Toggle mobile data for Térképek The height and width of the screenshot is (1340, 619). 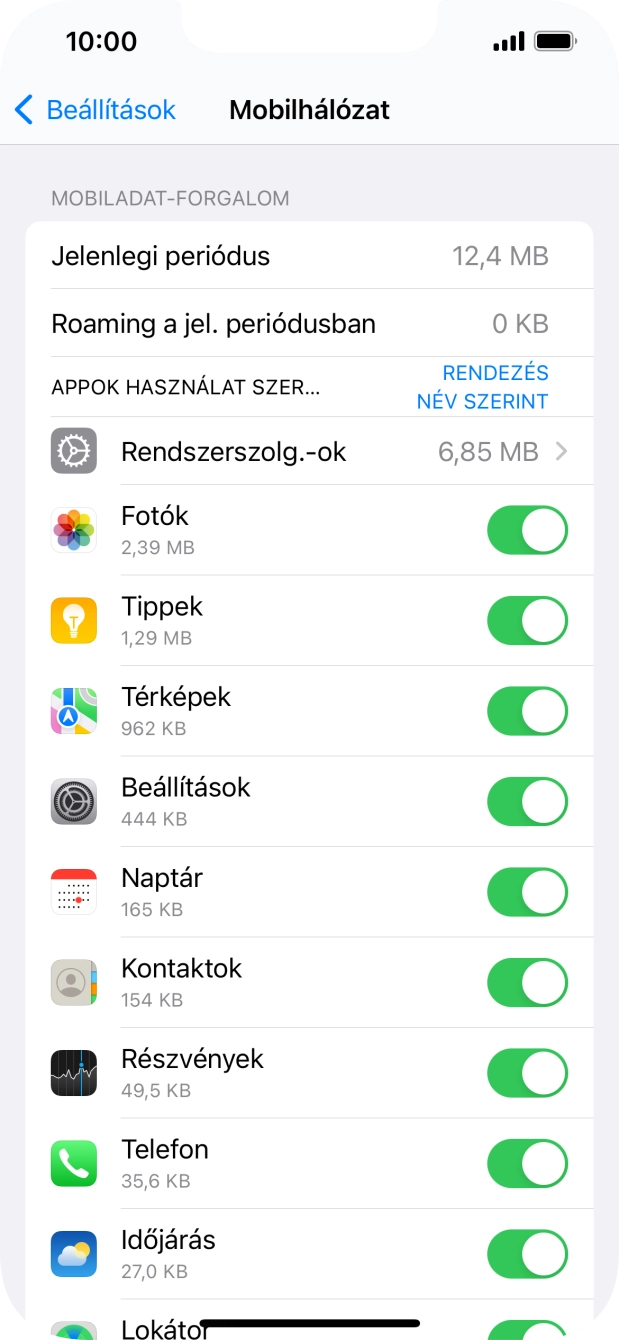pyautogui.click(x=527, y=711)
